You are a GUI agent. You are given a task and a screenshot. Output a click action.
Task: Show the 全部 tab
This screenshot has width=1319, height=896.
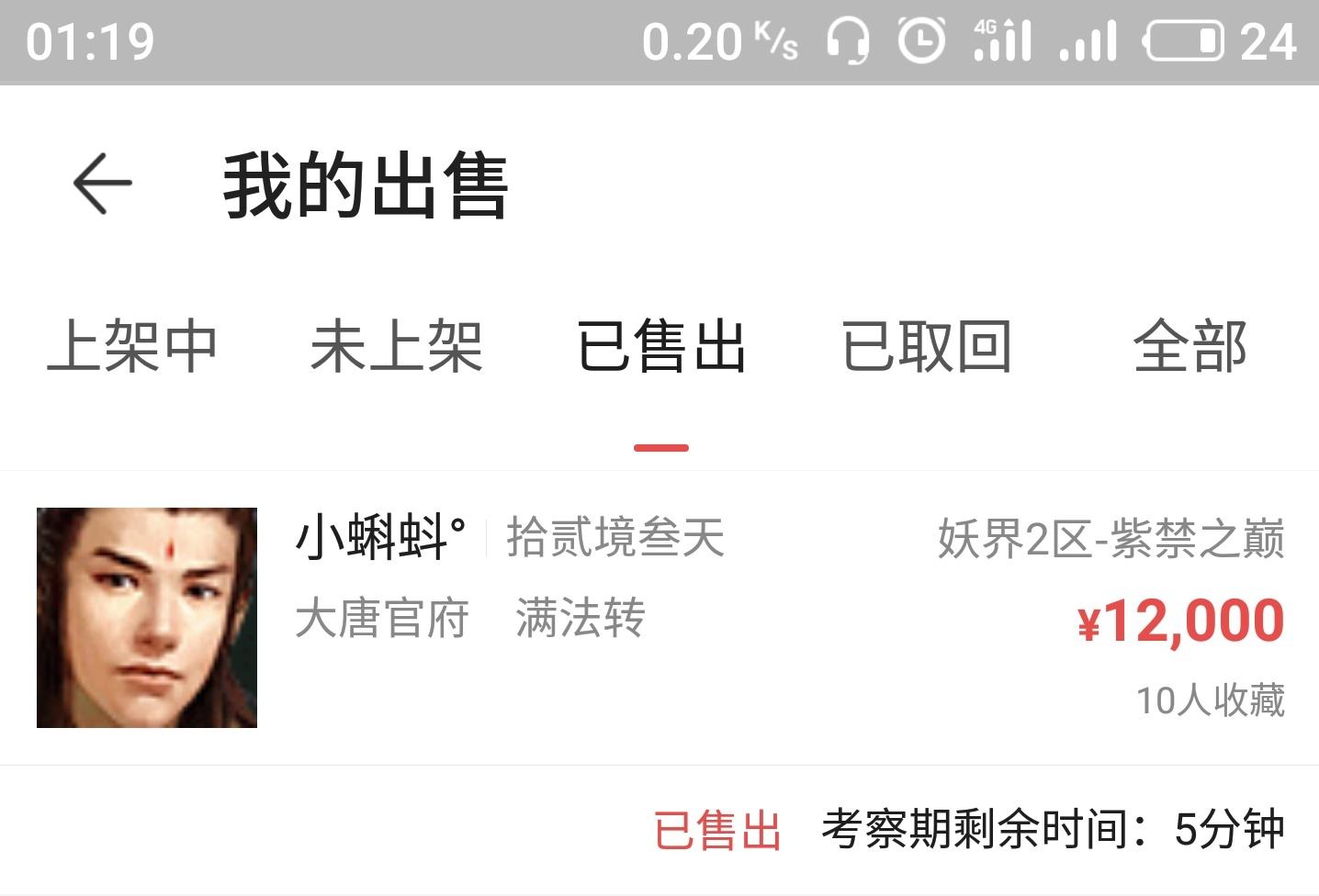[1189, 347]
